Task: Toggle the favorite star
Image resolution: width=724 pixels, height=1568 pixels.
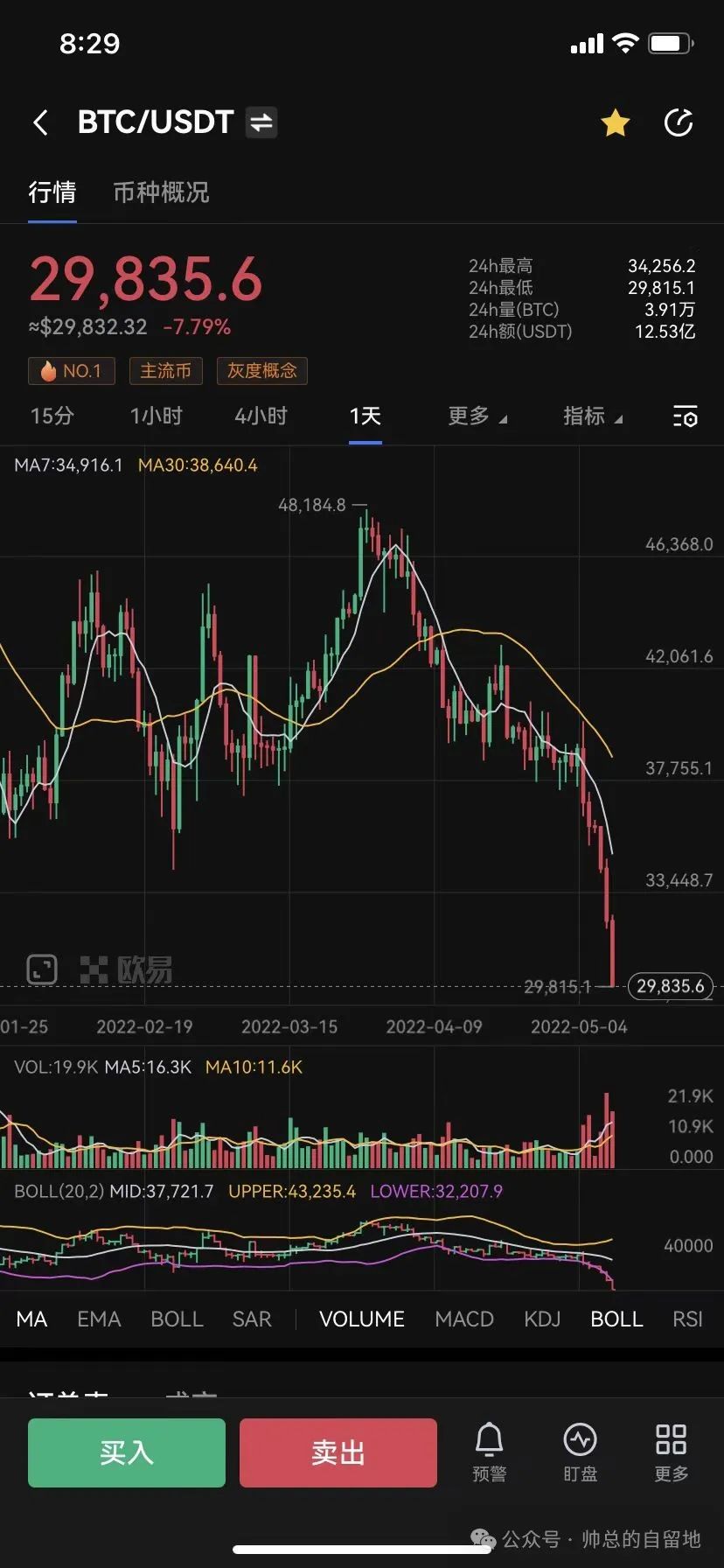Action: click(616, 123)
